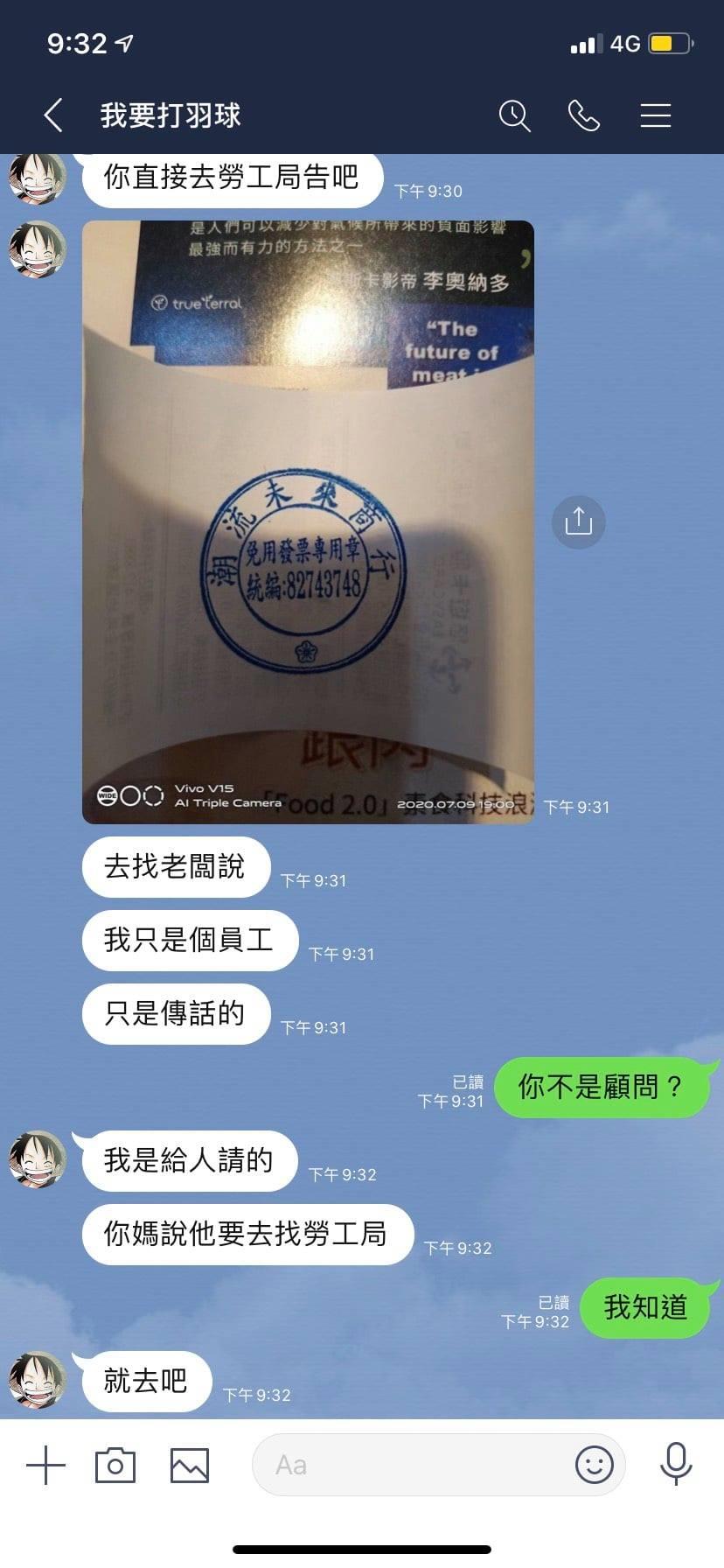Record a voice message with the microphone
The height and width of the screenshot is (1568, 724).
click(676, 1465)
